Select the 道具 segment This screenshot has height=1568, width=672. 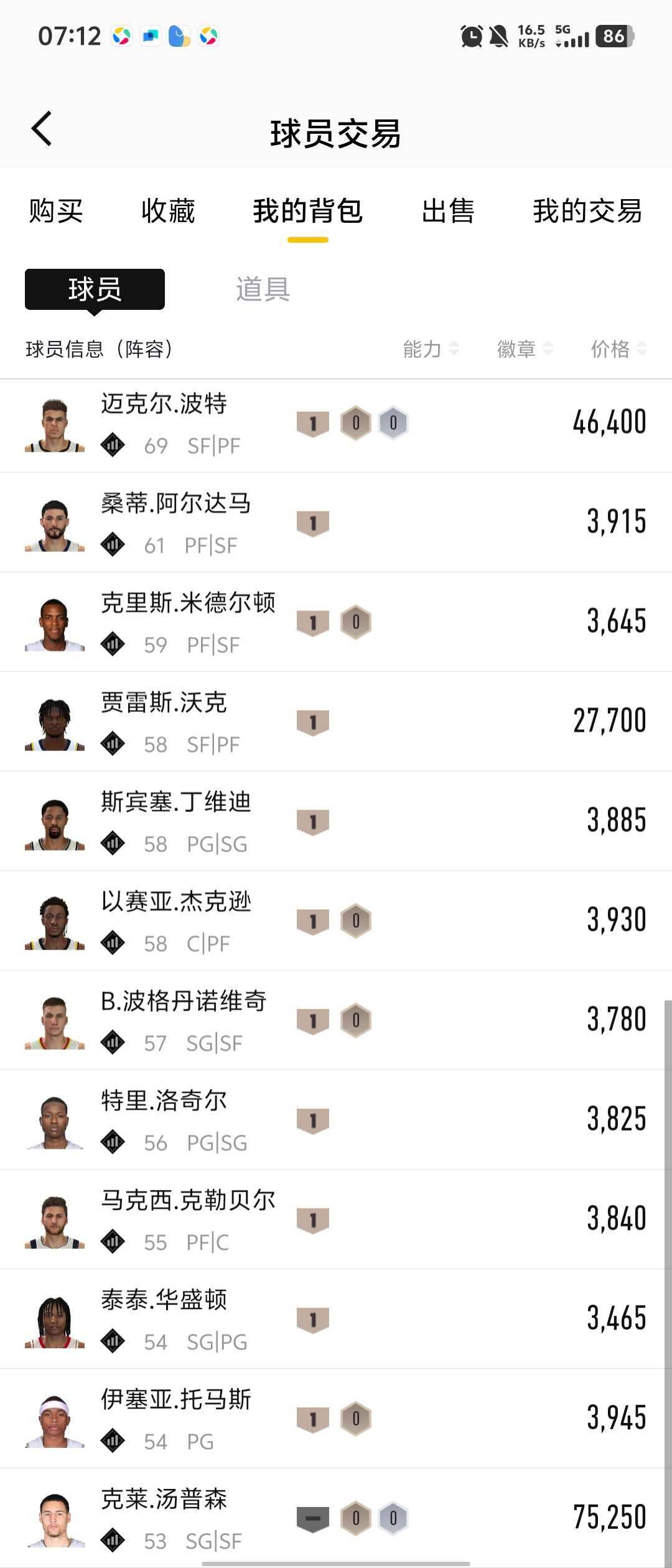pyautogui.click(x=263, y=289)
